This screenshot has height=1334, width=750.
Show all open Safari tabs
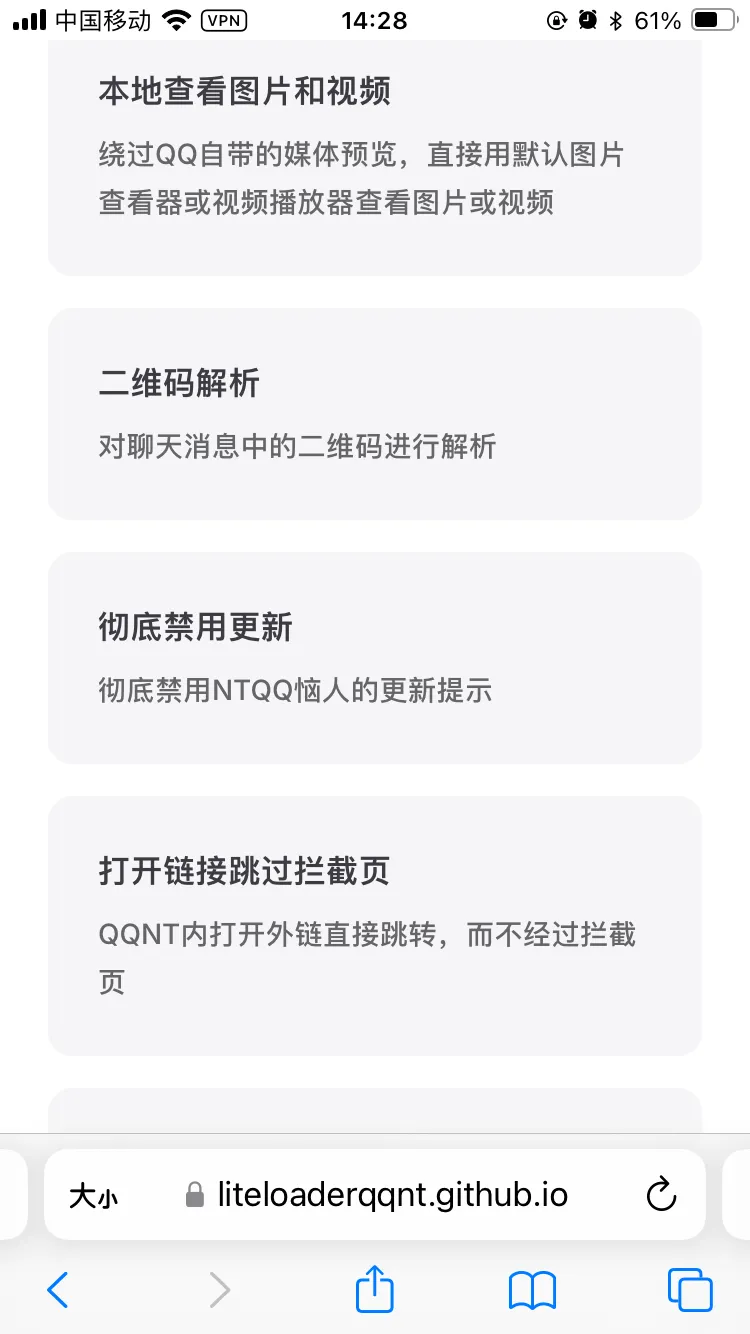[x=690, y=1290]
